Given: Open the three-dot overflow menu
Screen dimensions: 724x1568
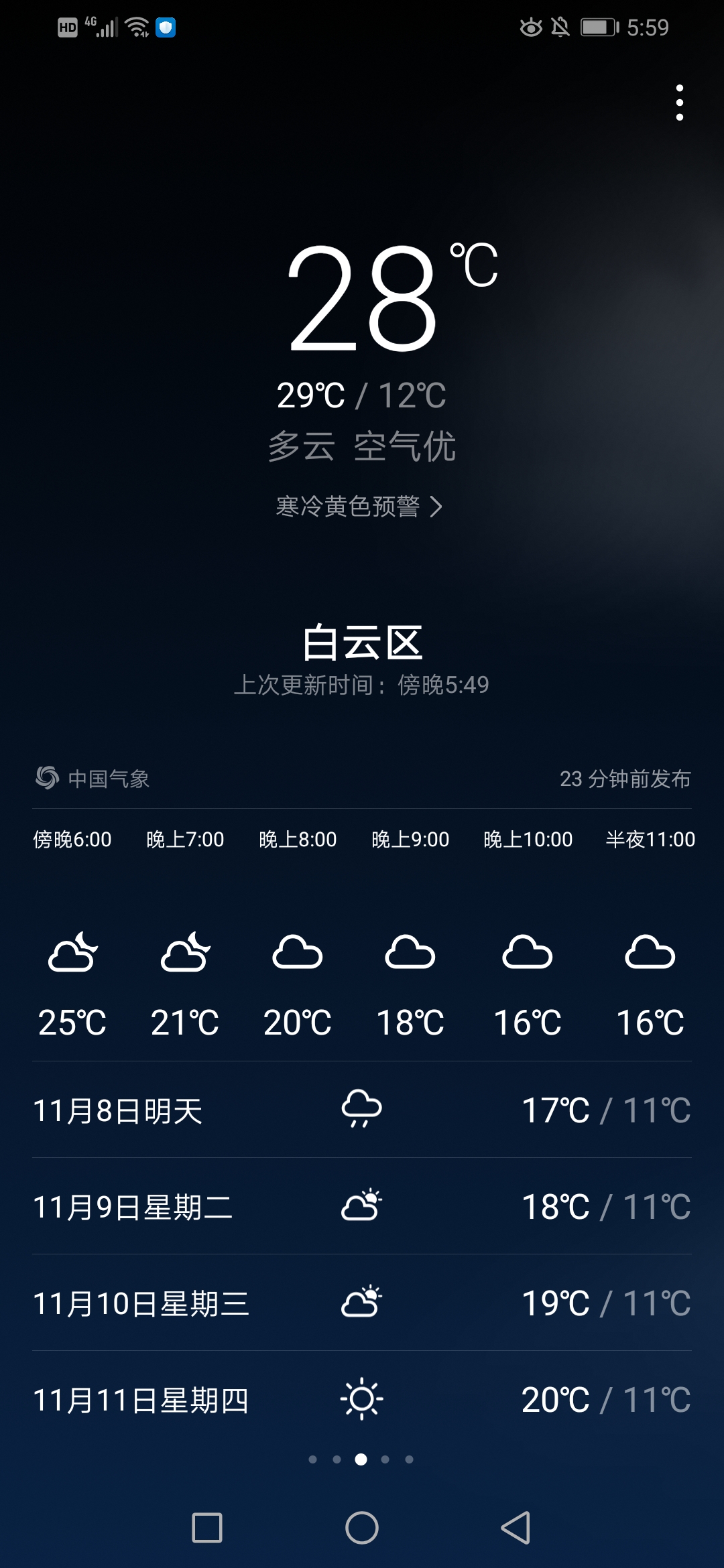Looking at the screenshot, I should click(680, 103).
